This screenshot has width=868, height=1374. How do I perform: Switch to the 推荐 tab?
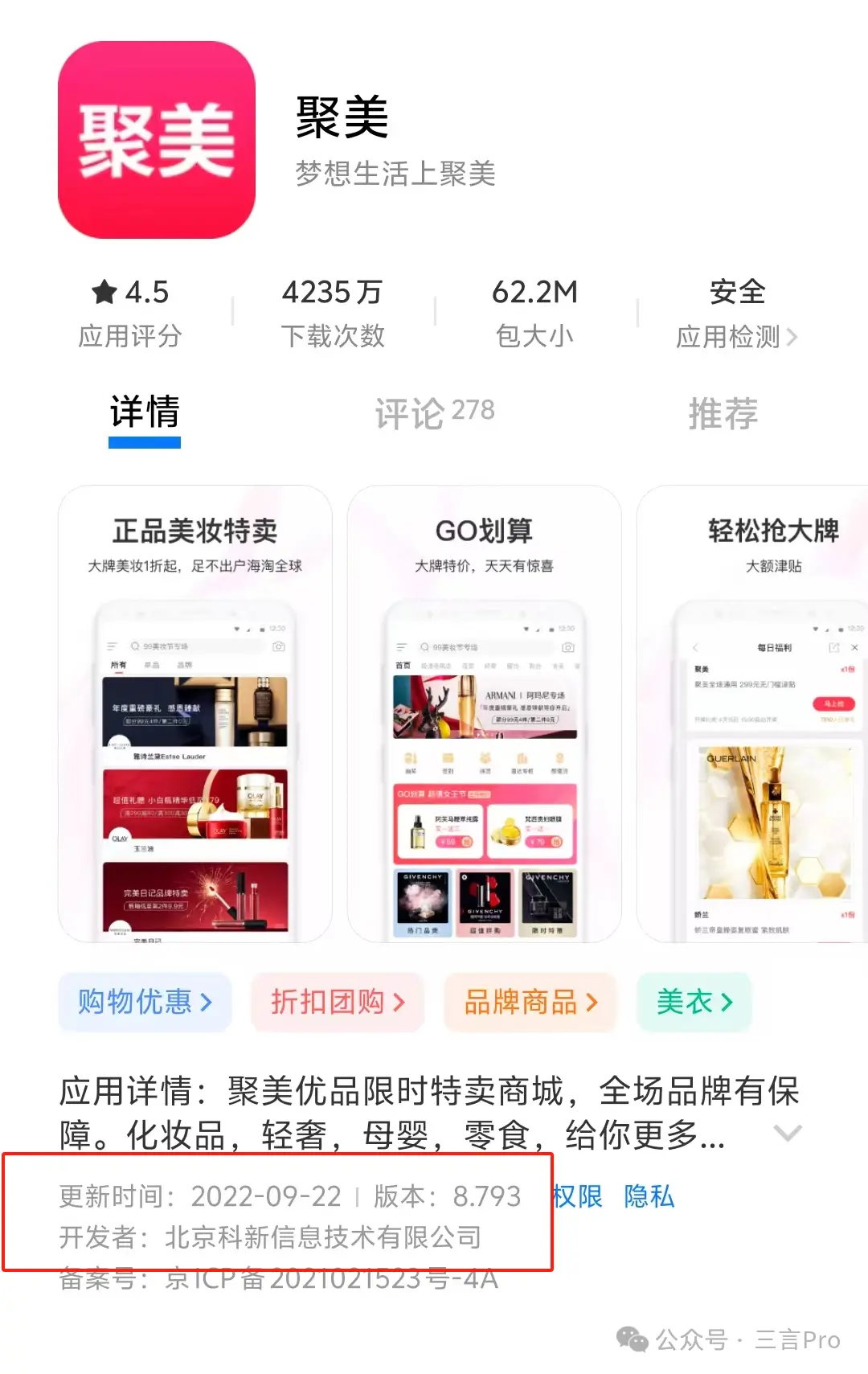723,413
